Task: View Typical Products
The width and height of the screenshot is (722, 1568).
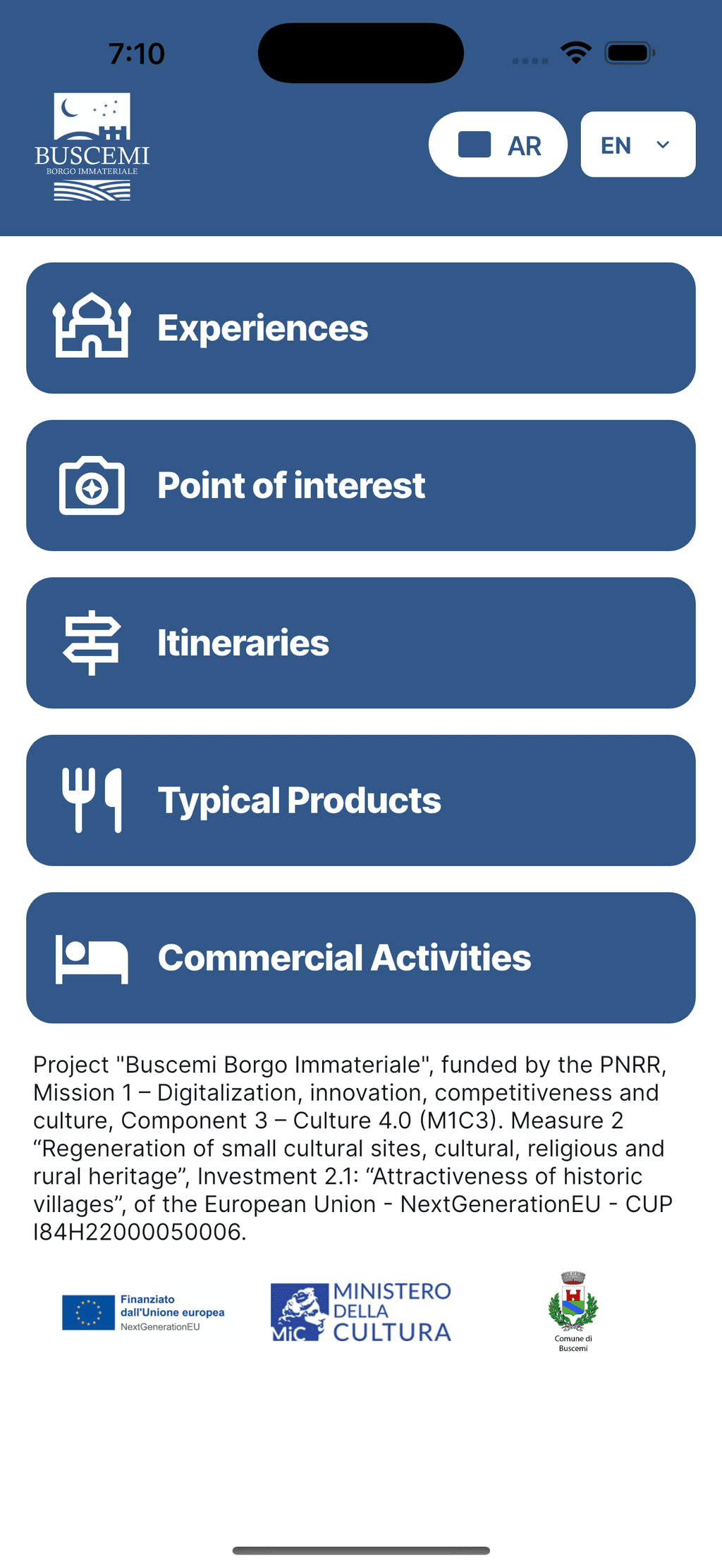Action: pos(361,801)
